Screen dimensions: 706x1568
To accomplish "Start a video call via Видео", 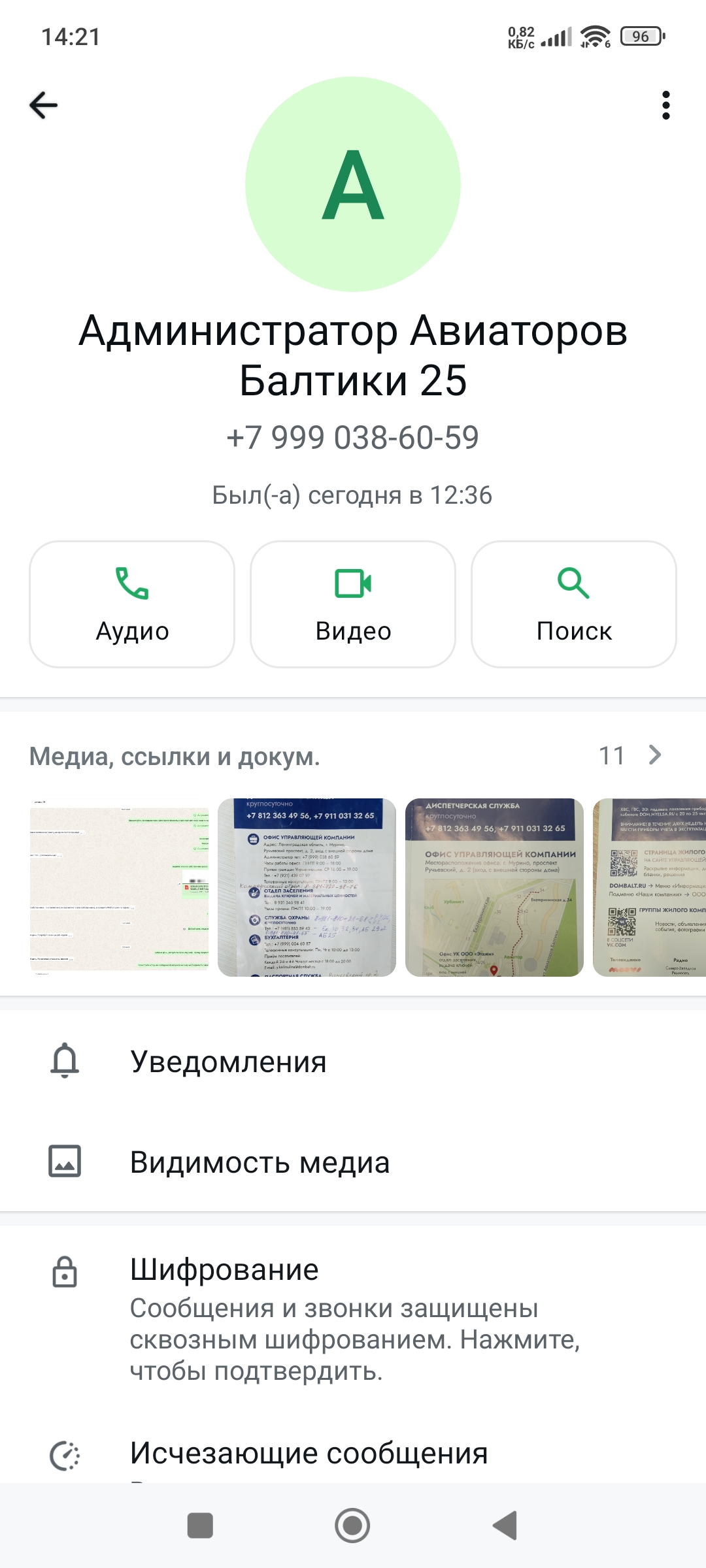I will coord(353,604).
